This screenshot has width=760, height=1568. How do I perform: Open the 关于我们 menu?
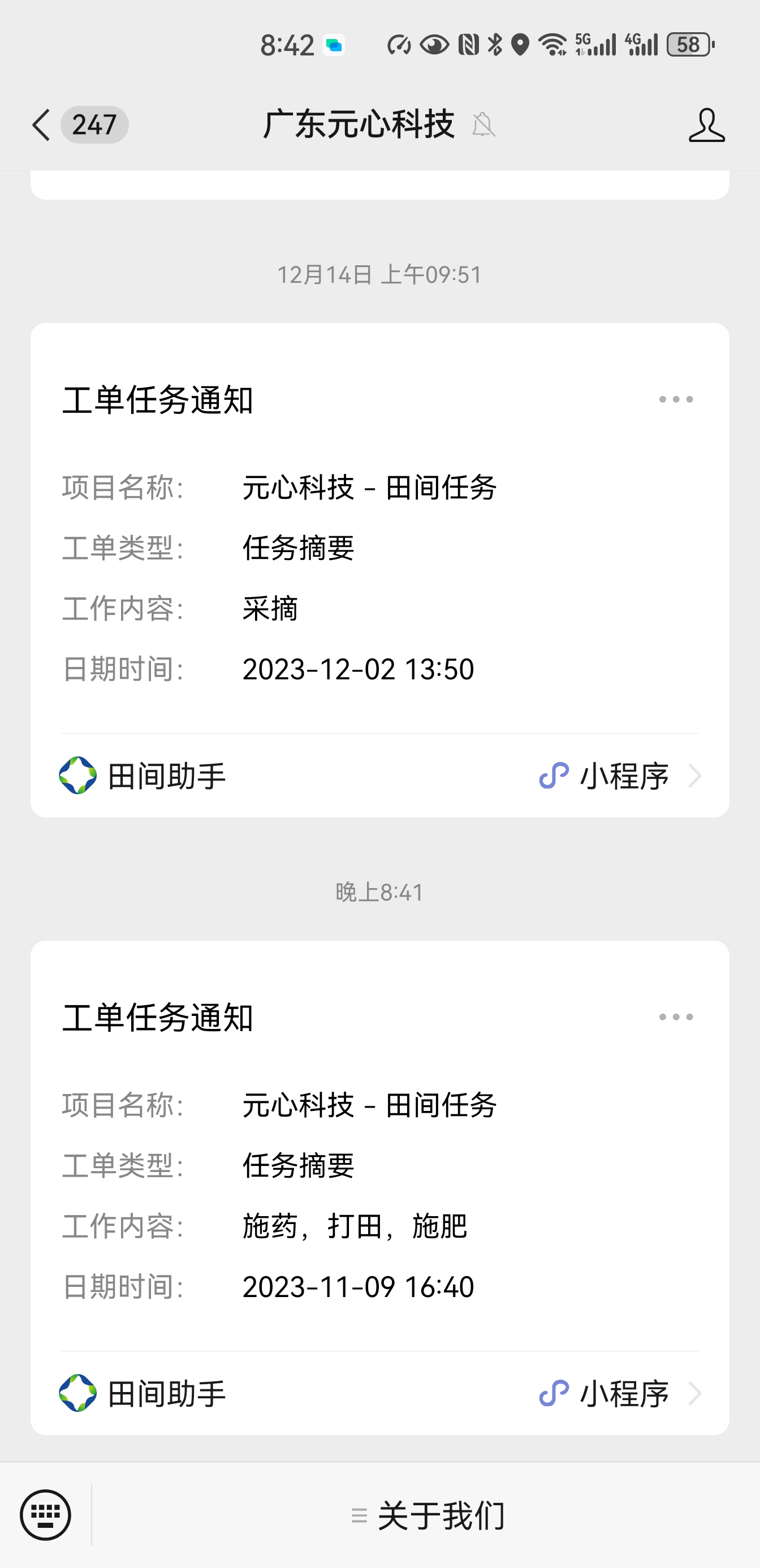429,1515
